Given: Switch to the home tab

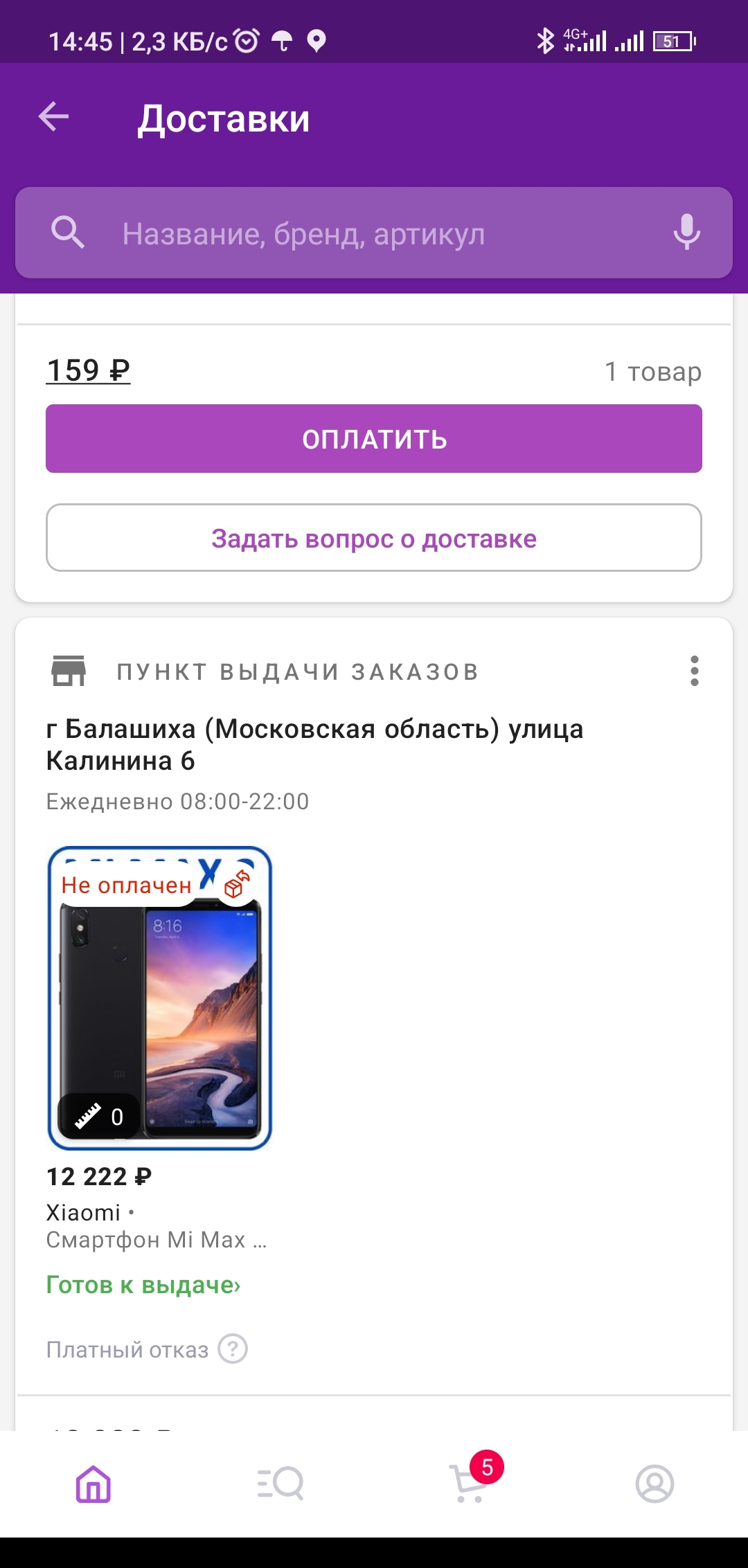Looking at the screenshot, I should pyautogui.click(x=93, y=1484).
